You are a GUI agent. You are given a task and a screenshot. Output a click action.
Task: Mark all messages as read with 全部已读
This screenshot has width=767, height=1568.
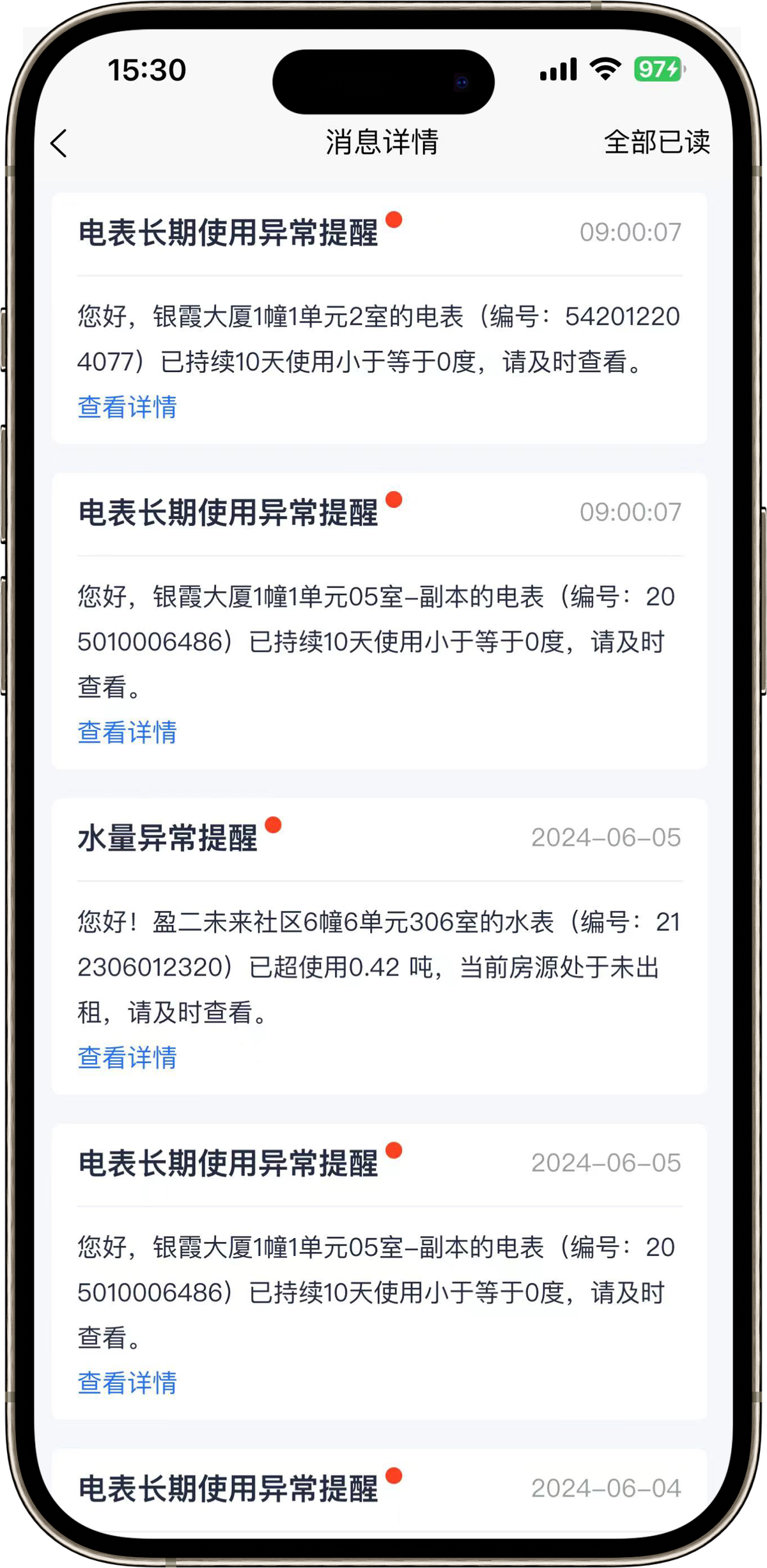pyautogui.click(x=656, y=142)
